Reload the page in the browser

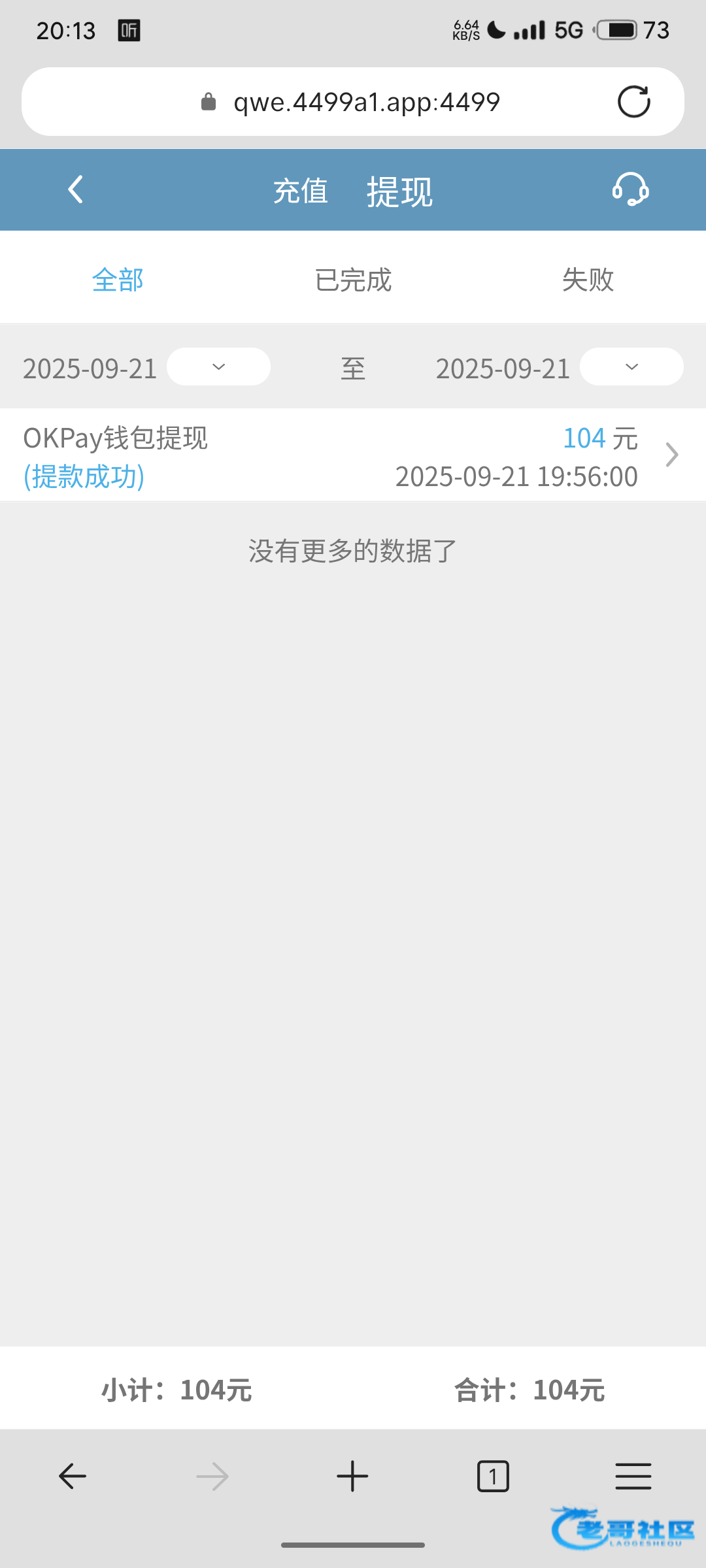(633, 102)
